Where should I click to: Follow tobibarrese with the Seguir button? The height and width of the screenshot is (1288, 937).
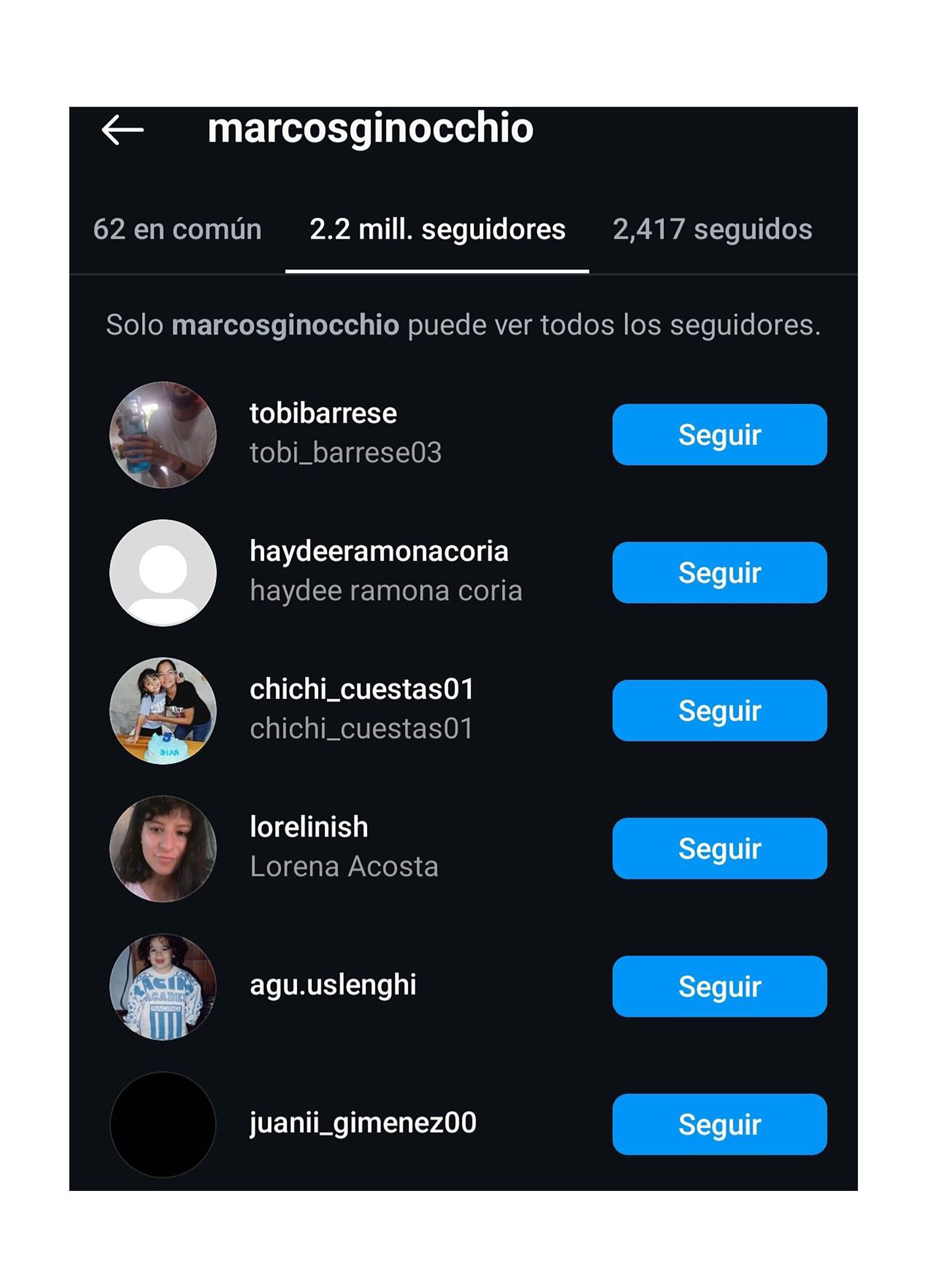point(719,434)
